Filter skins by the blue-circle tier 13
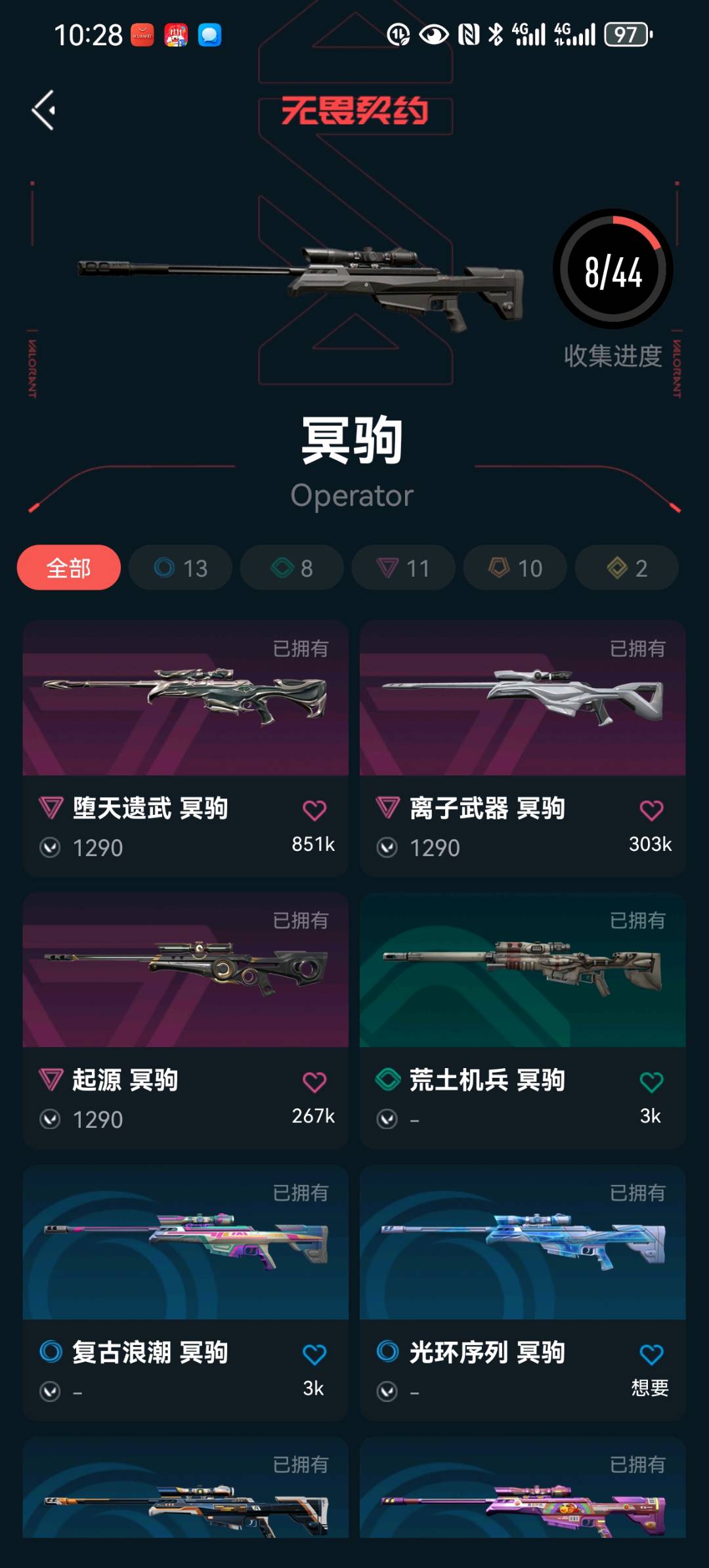This screenshot has height=1568, width=709. click(181, 567)
